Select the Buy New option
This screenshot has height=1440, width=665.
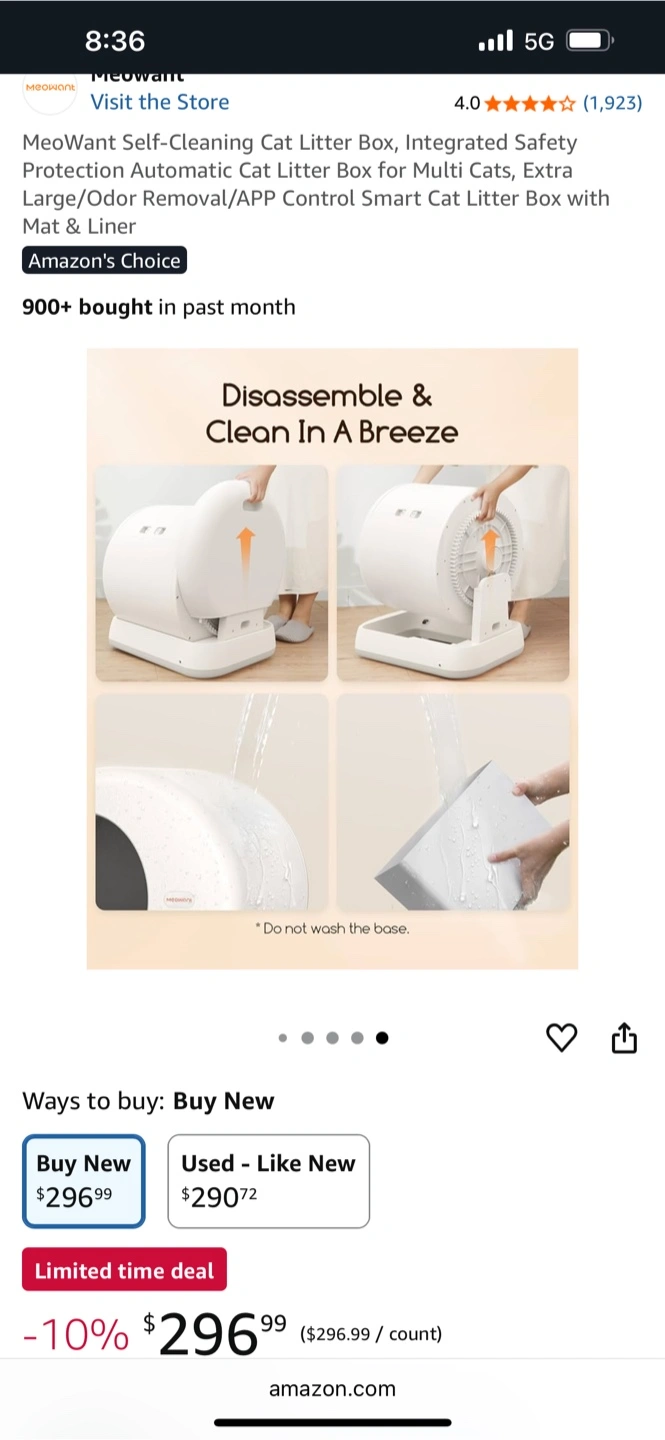(84, 1181)
